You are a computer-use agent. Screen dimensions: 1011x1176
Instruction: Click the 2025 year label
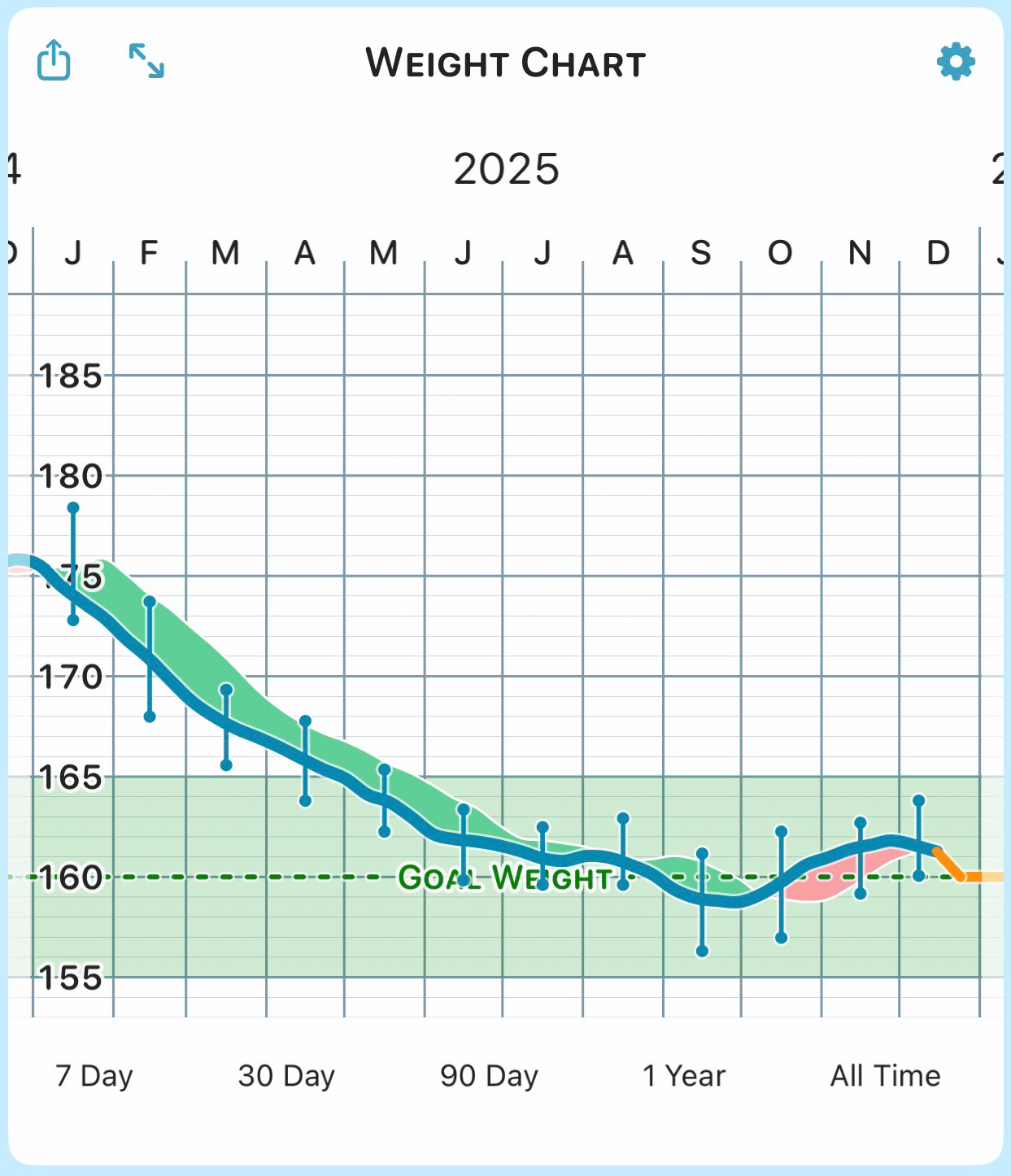(x=506, y=170)
